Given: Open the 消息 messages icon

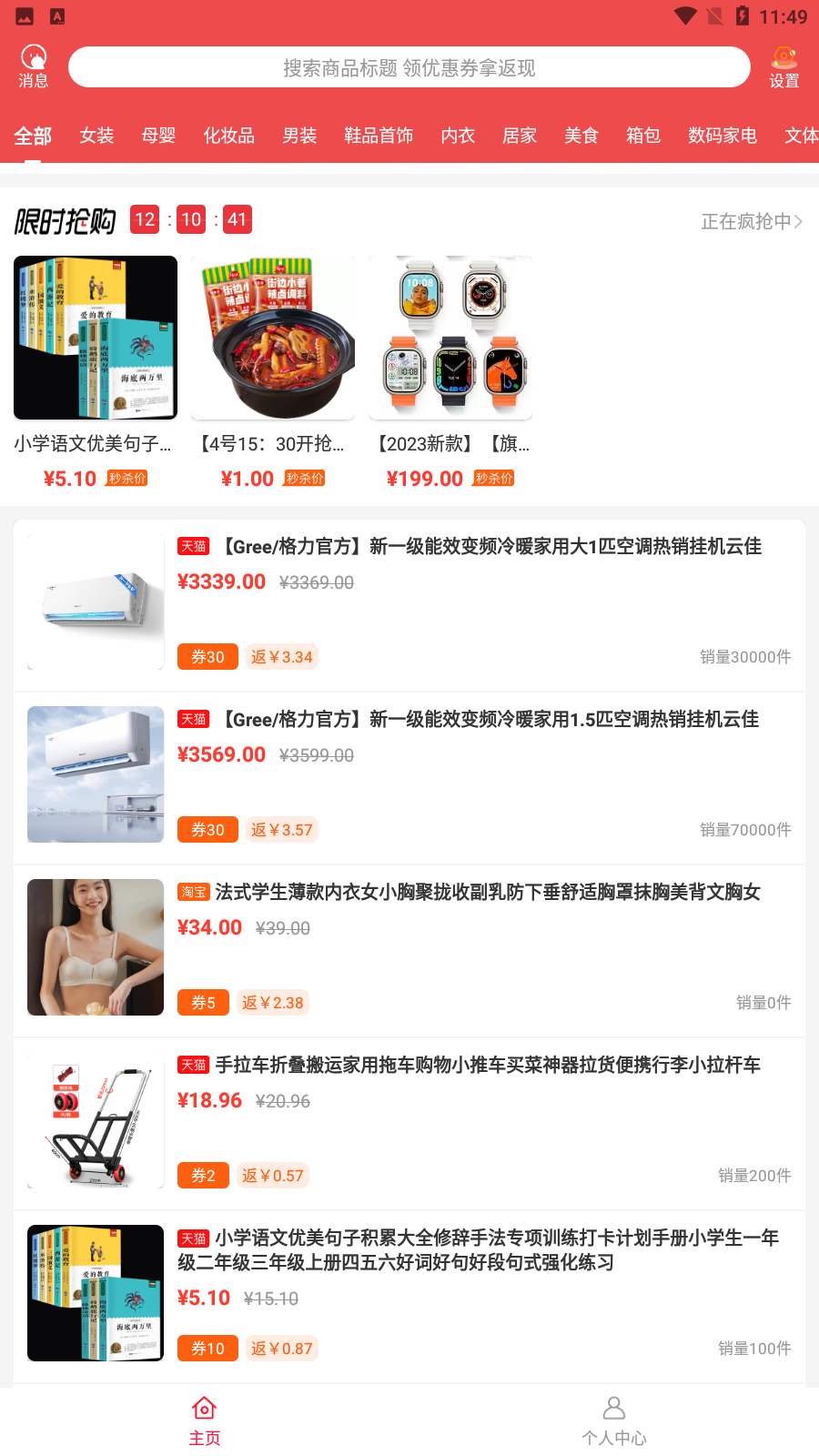Looking at the screenshot, I should [34, 66].
